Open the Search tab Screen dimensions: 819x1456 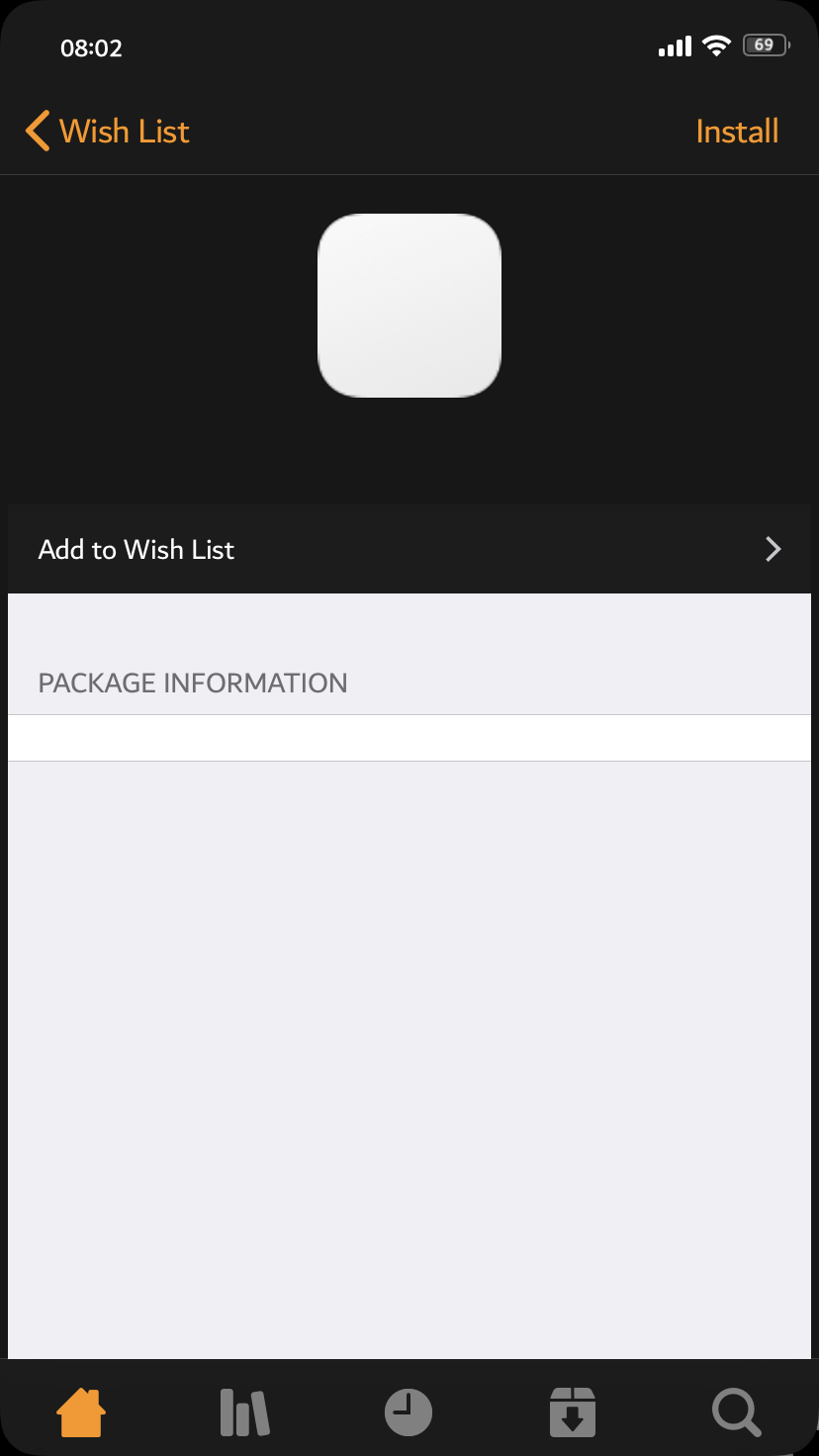(x=737, y=1411)
